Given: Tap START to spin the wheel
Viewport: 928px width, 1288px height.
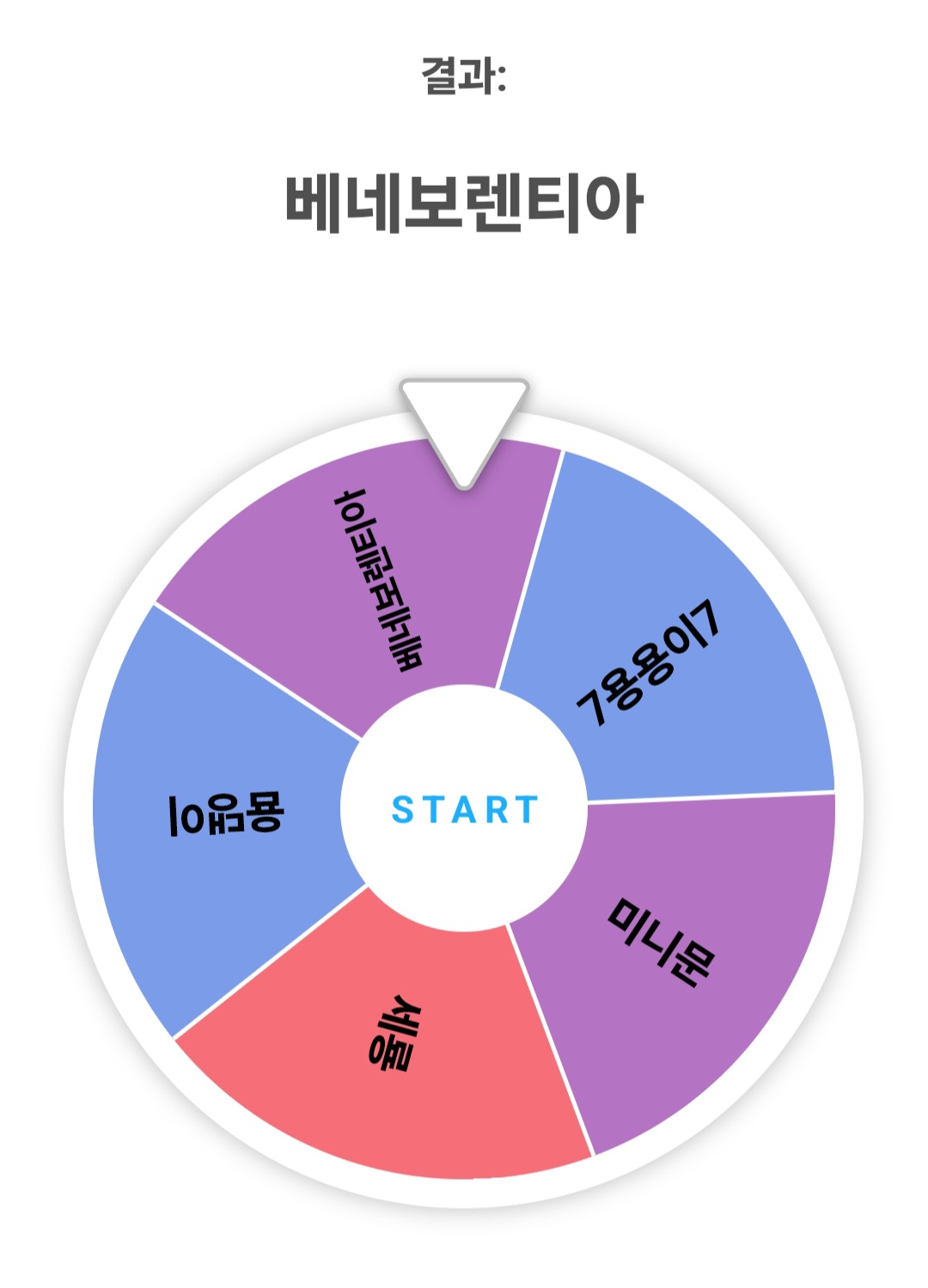Looking at the screenshot, I should (464, 809).
